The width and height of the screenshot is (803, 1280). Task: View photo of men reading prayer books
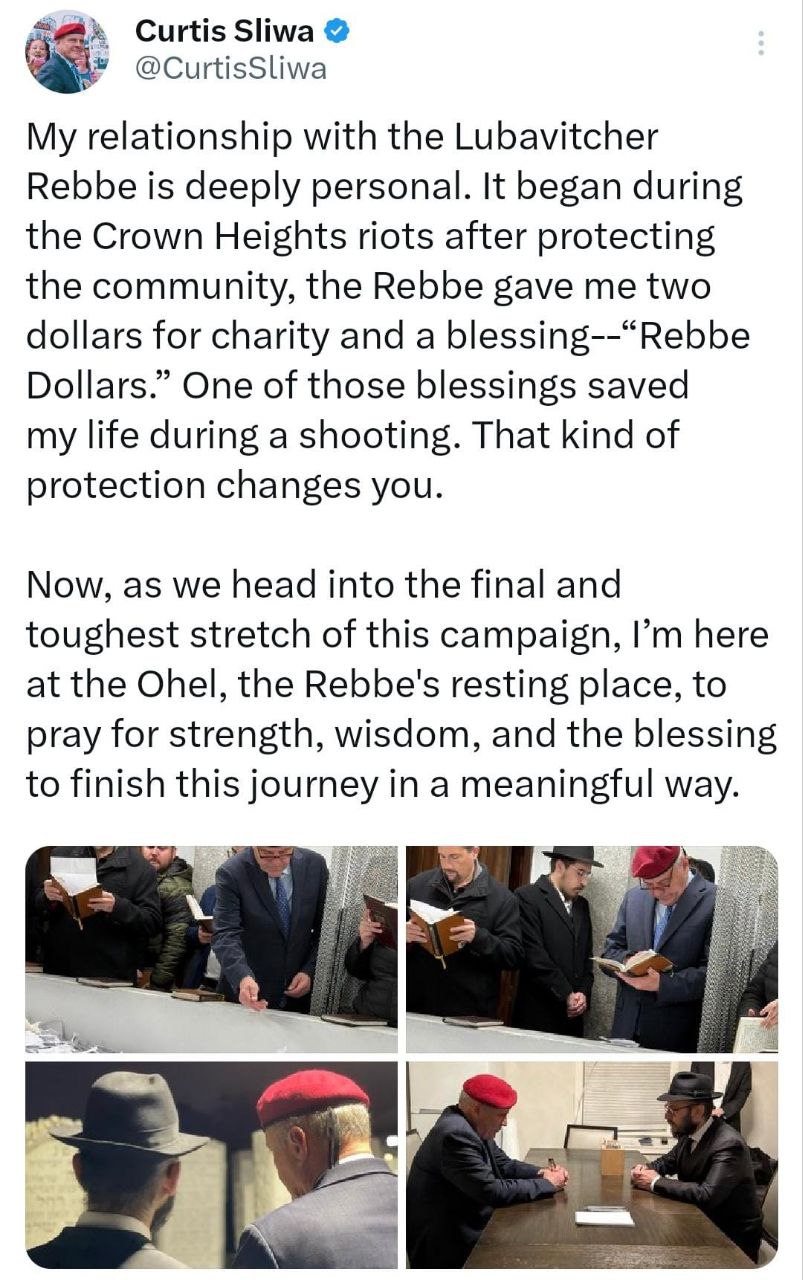click(591, 949)
